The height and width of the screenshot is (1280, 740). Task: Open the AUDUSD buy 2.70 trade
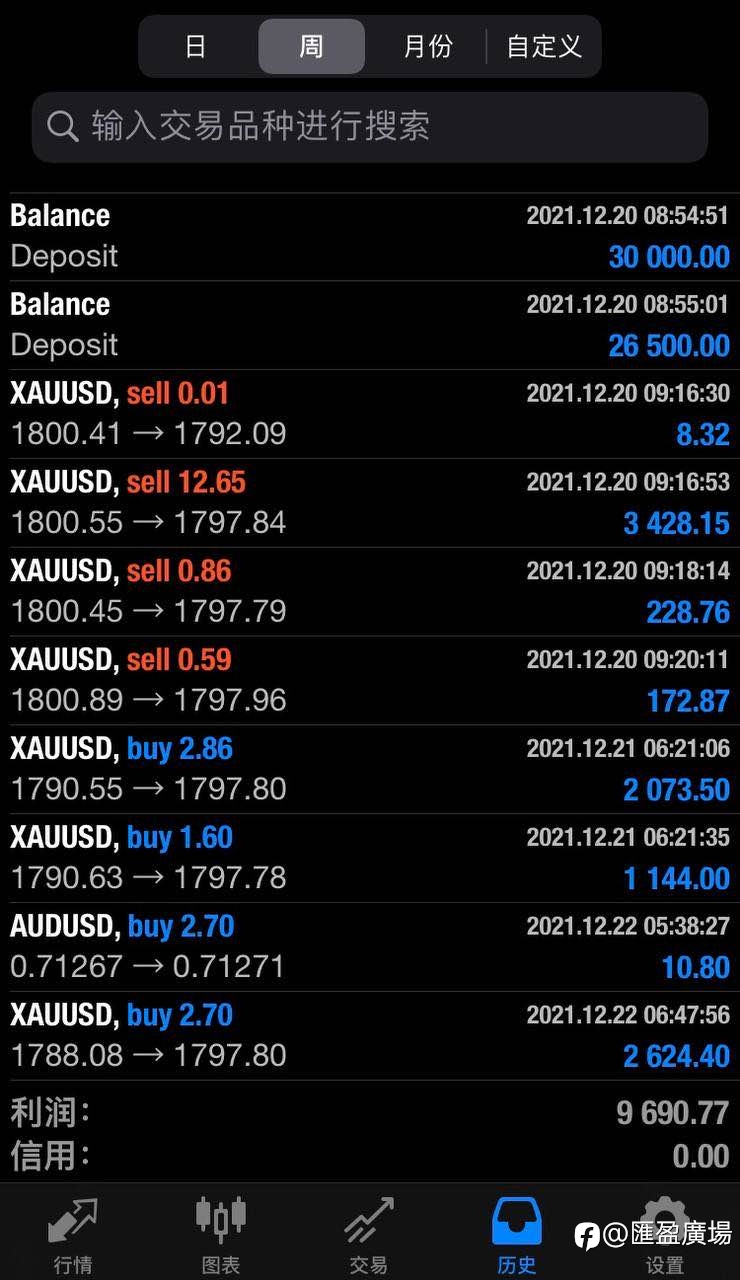(370, 947)
